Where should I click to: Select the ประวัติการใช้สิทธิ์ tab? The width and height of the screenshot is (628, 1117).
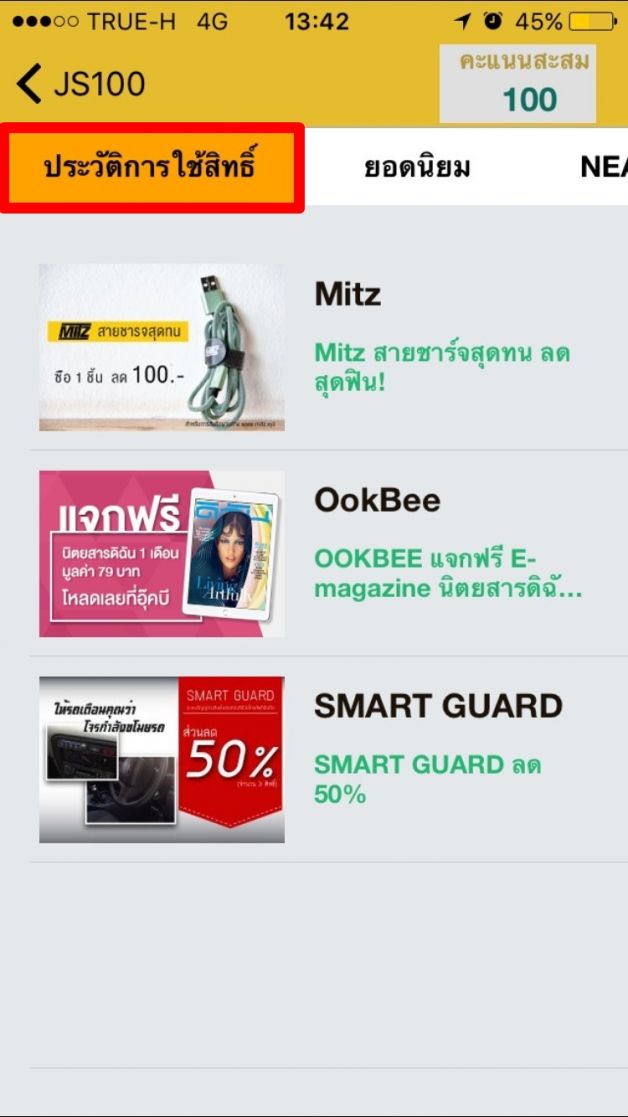click(152, 167)
